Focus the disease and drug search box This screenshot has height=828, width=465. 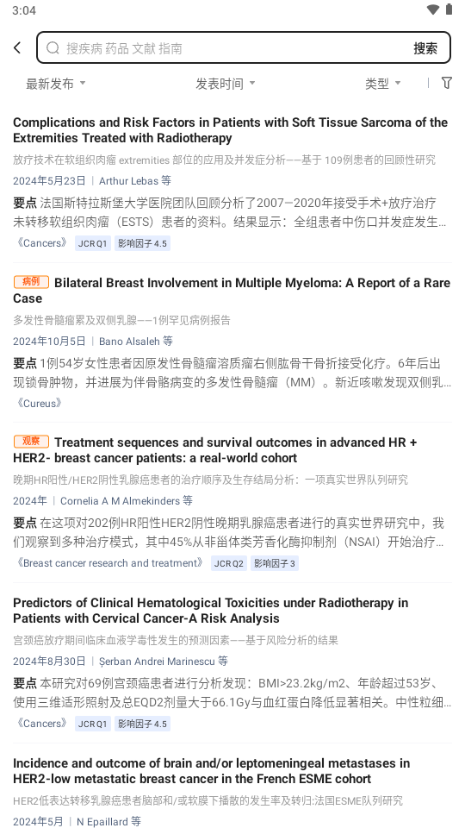[227, 48]
